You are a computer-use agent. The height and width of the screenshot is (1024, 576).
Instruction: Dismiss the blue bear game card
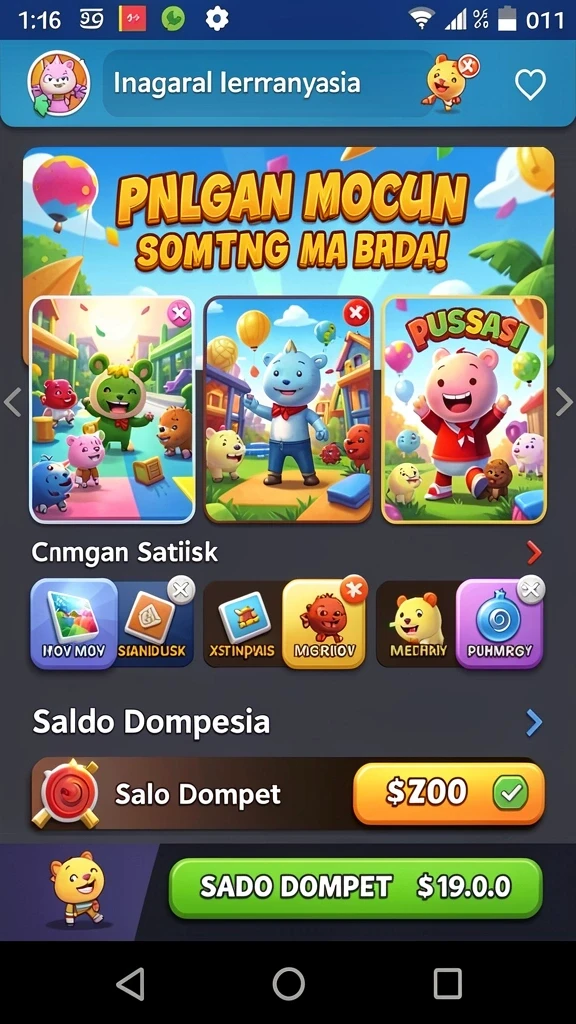[x=355, y=314]
